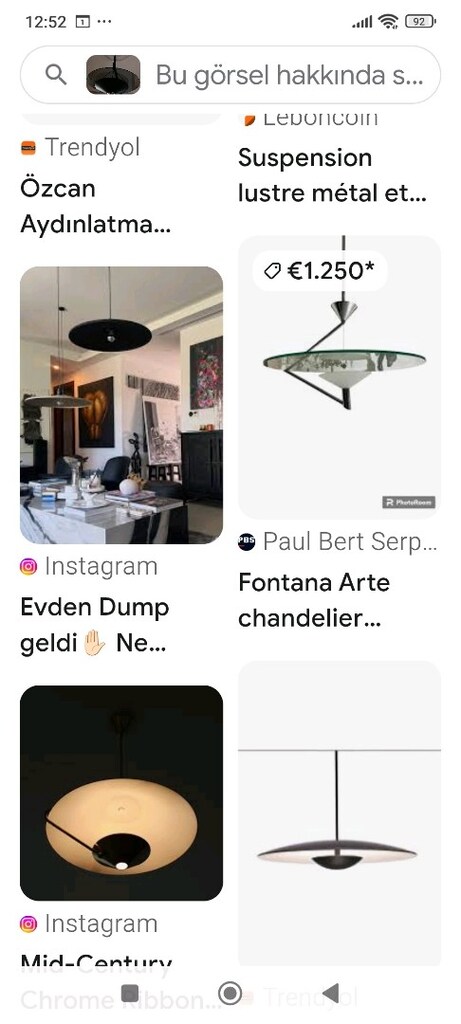
Task: Go back with the system back button
Action: click(331, 993)
